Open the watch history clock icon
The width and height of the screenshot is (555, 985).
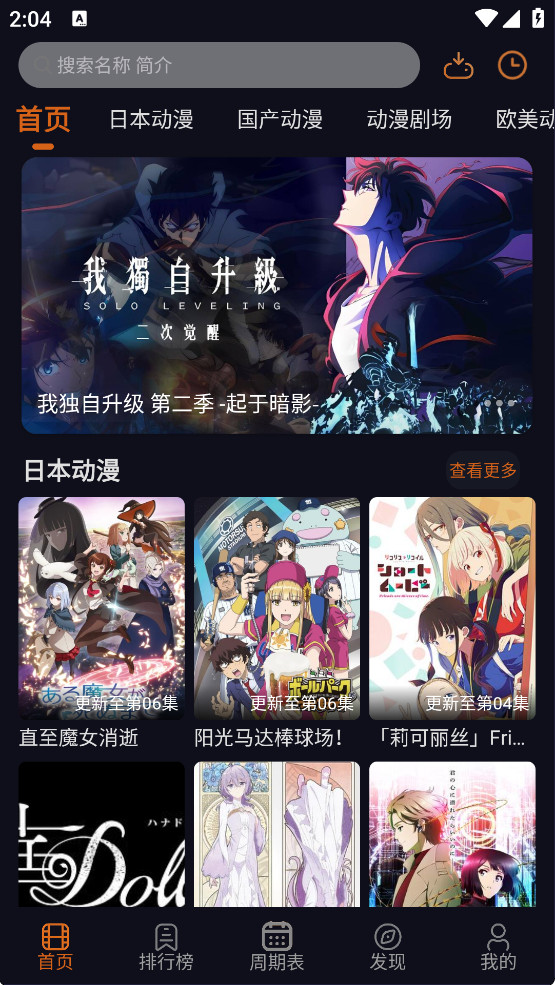point(512,65)
